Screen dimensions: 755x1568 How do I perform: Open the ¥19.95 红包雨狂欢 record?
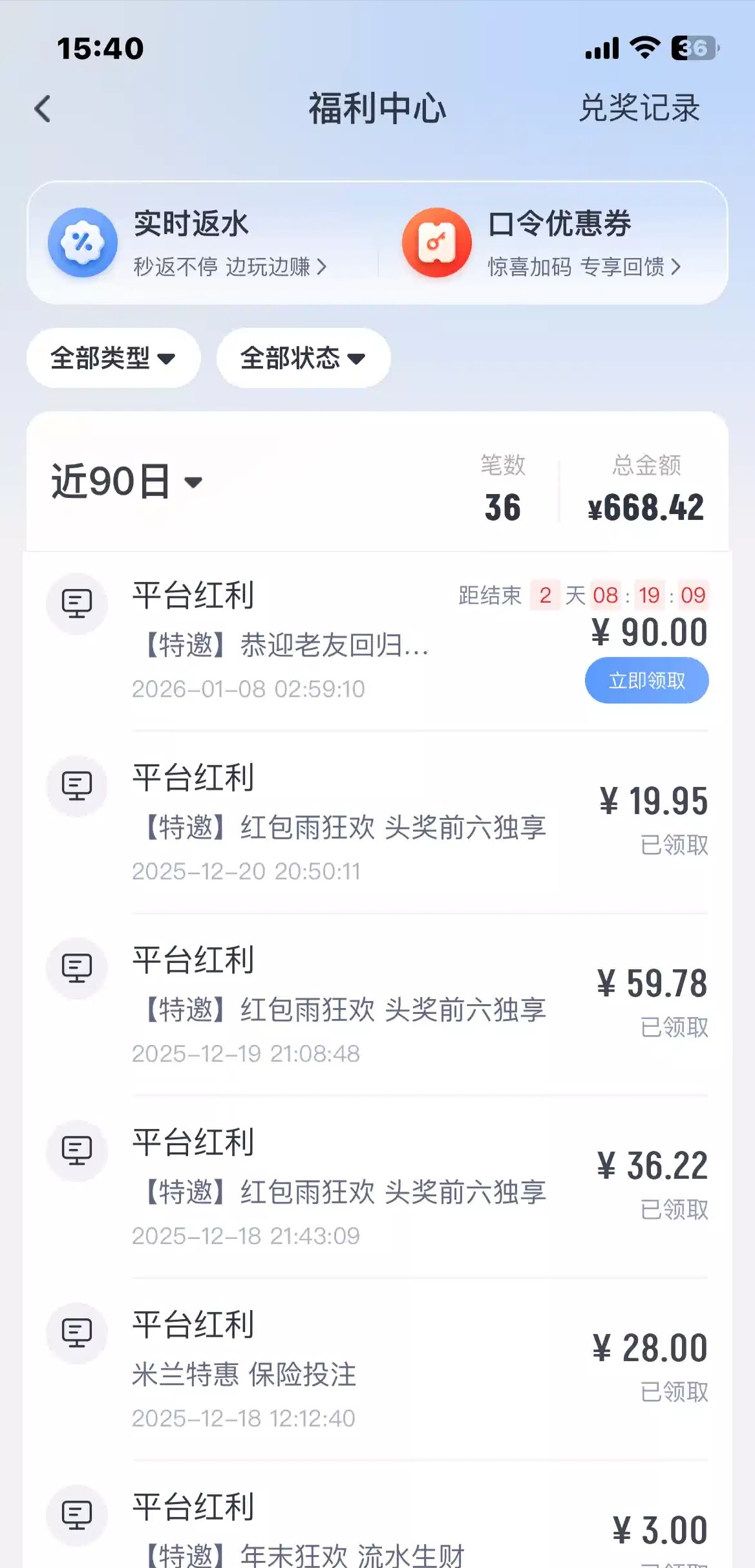coord(377,822)
